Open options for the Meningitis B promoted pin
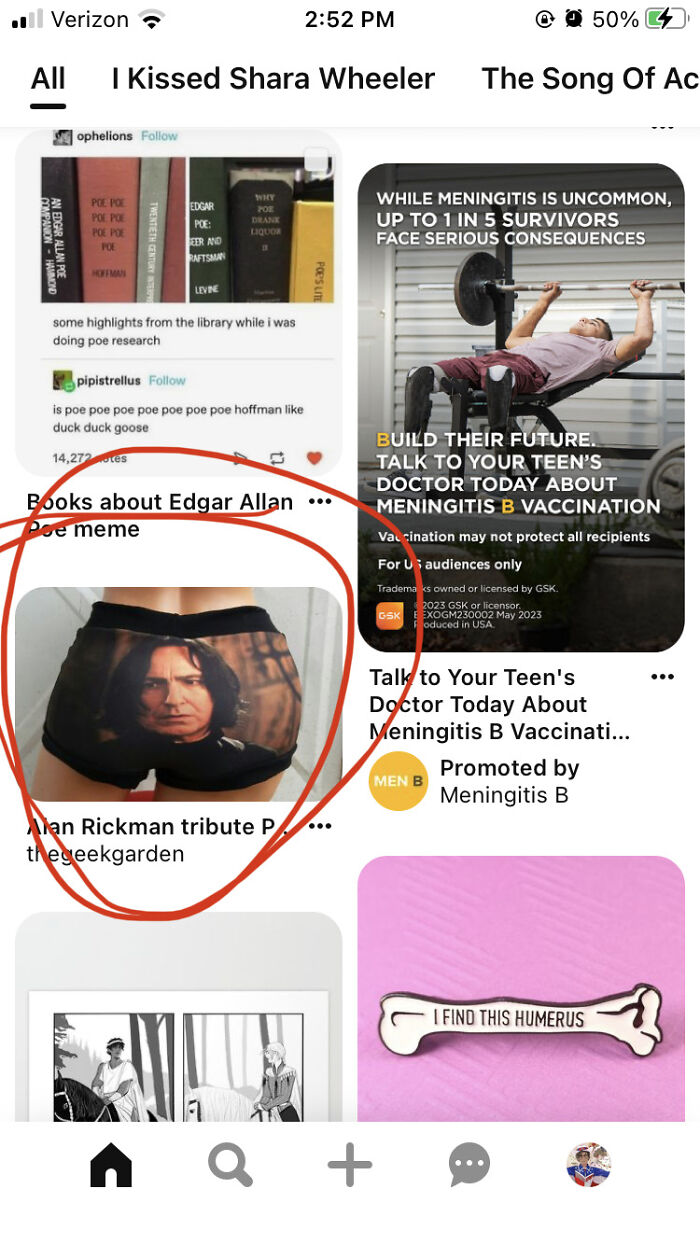The height and width of the screenshot is (1245, 700). [x=662, y=677]
